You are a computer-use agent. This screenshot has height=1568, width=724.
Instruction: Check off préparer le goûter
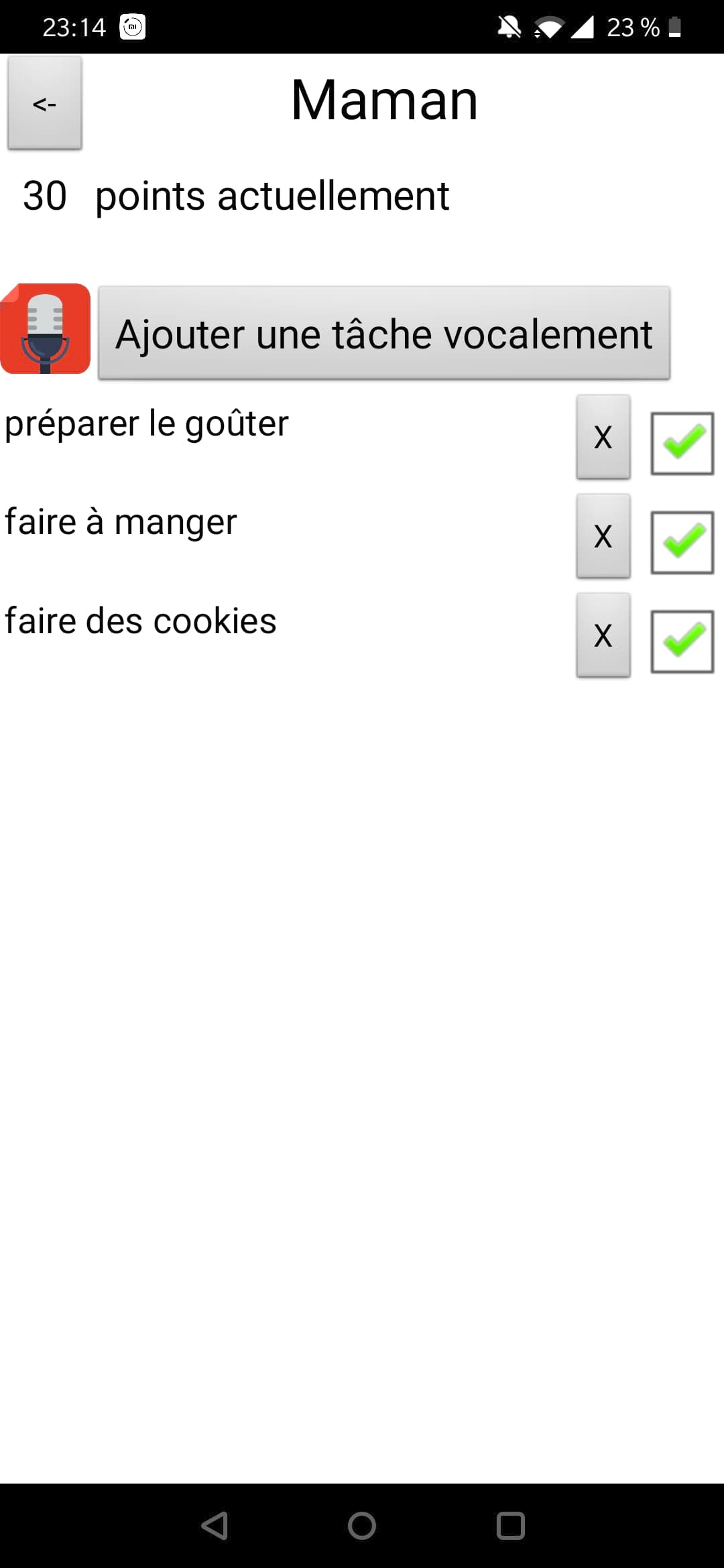pos(682,444)
